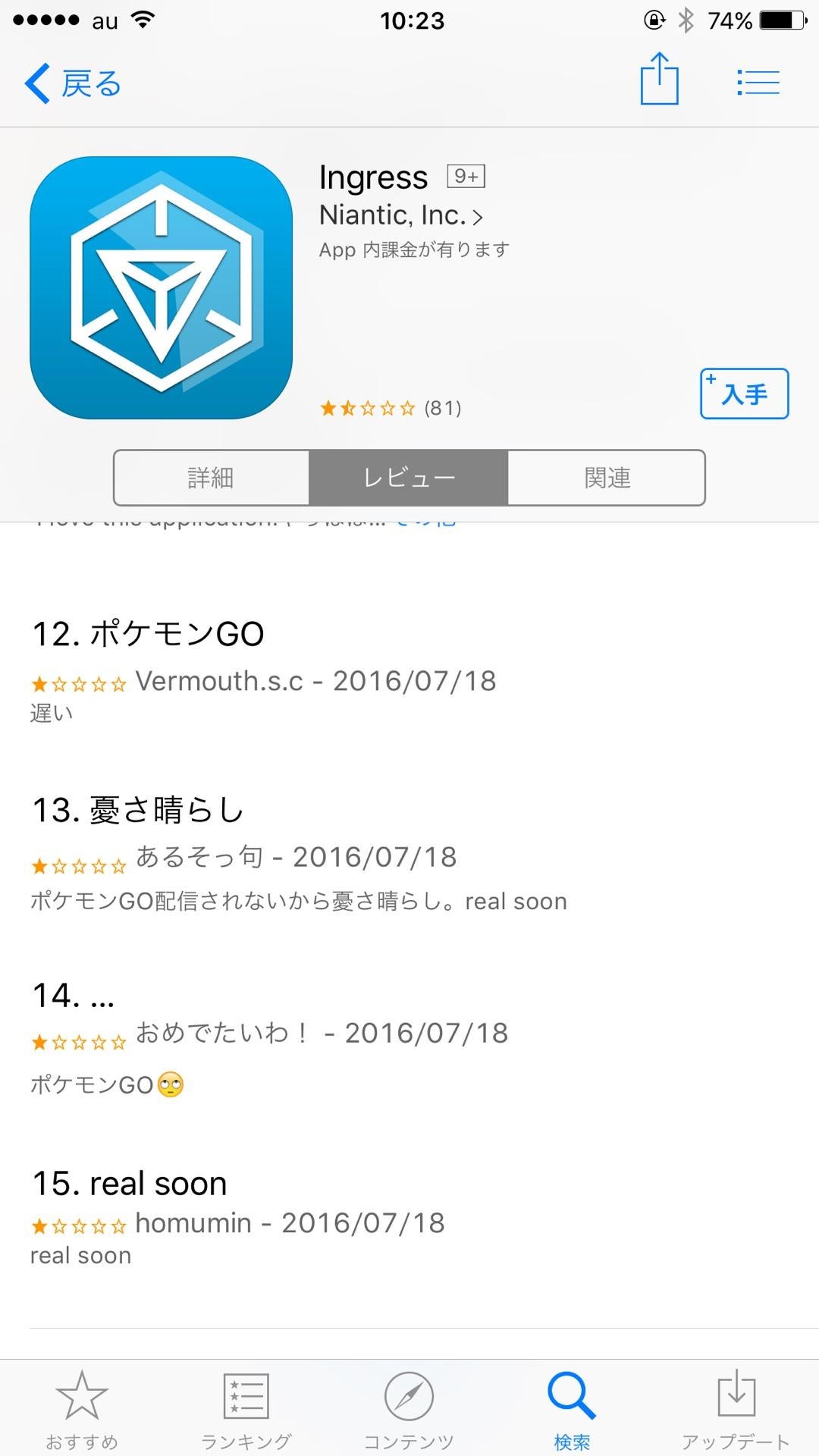Open reviewer name Vermouth.s.c
This screenshot has width=819, height=1456.
(221, 681)
